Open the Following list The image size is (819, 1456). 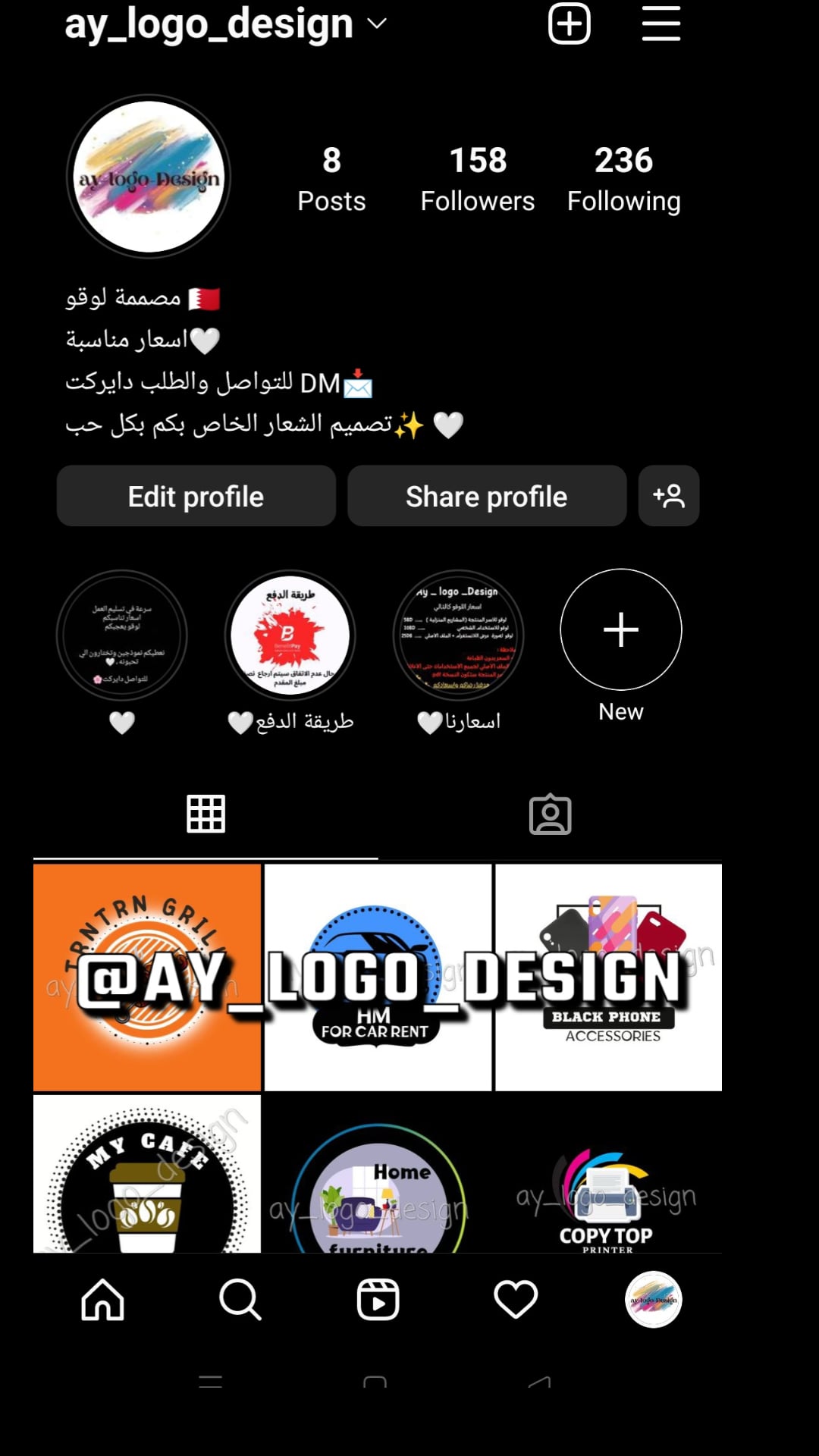(623, 180)
